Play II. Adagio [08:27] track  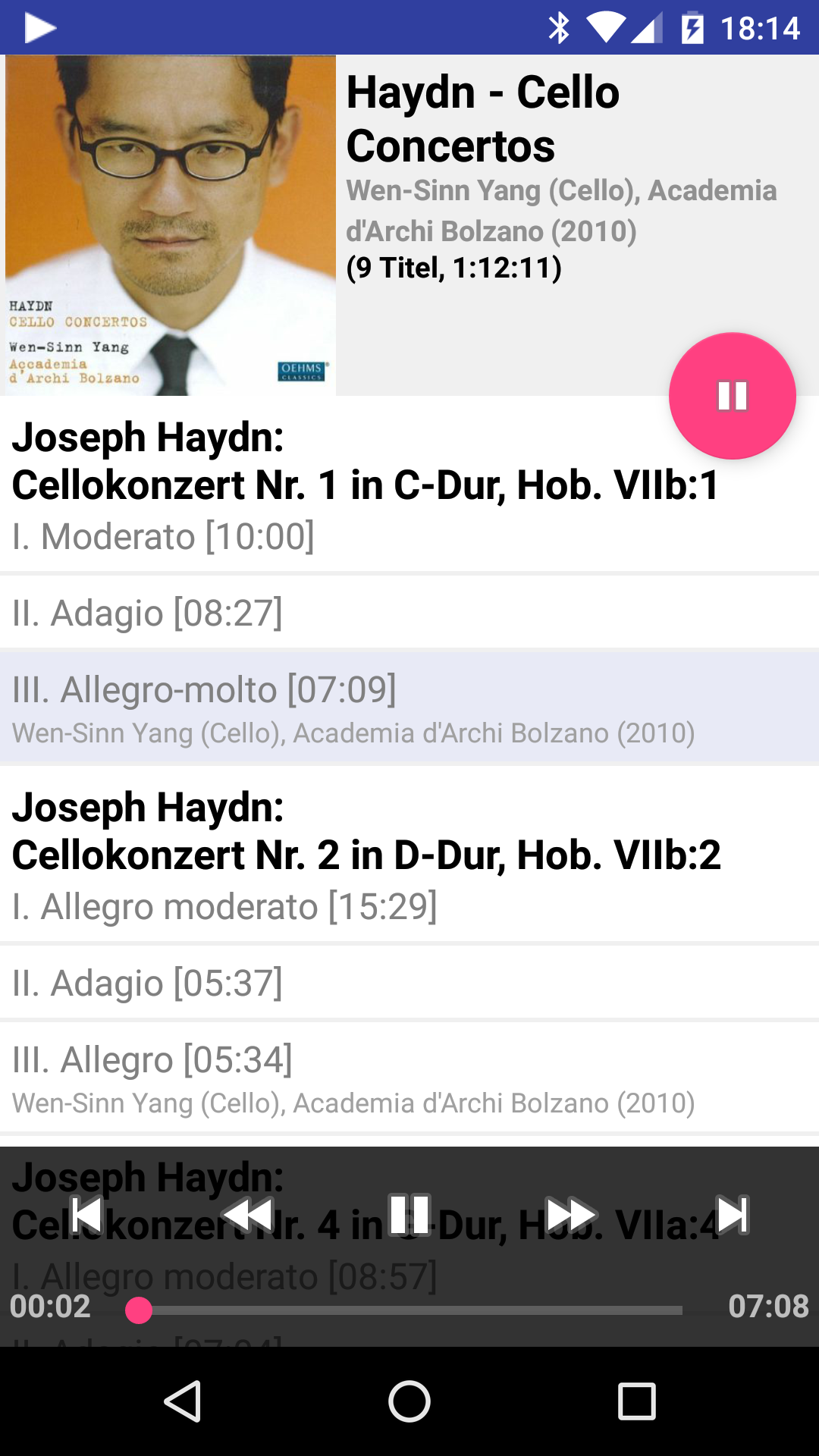(409, 613)
